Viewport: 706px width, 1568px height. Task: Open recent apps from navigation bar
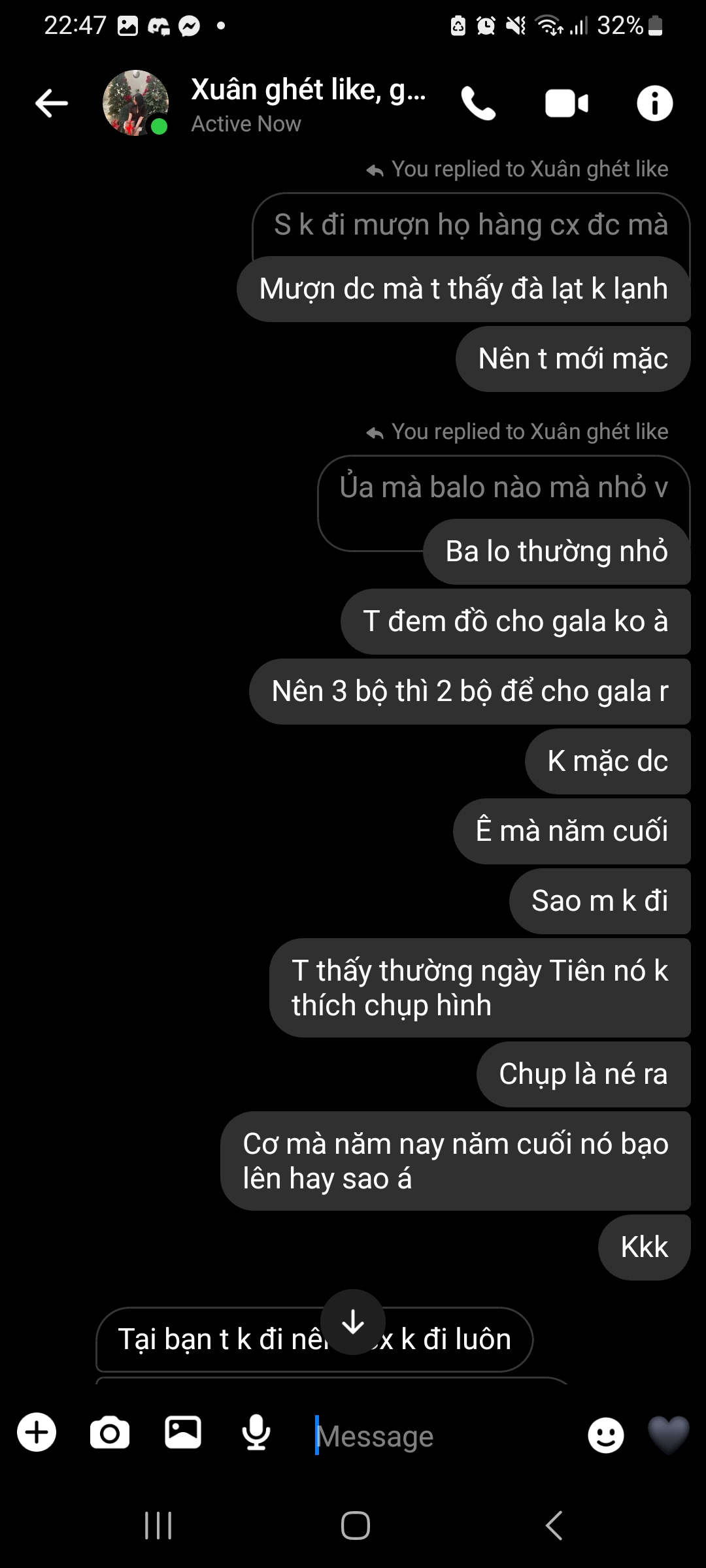[158, 1526]
